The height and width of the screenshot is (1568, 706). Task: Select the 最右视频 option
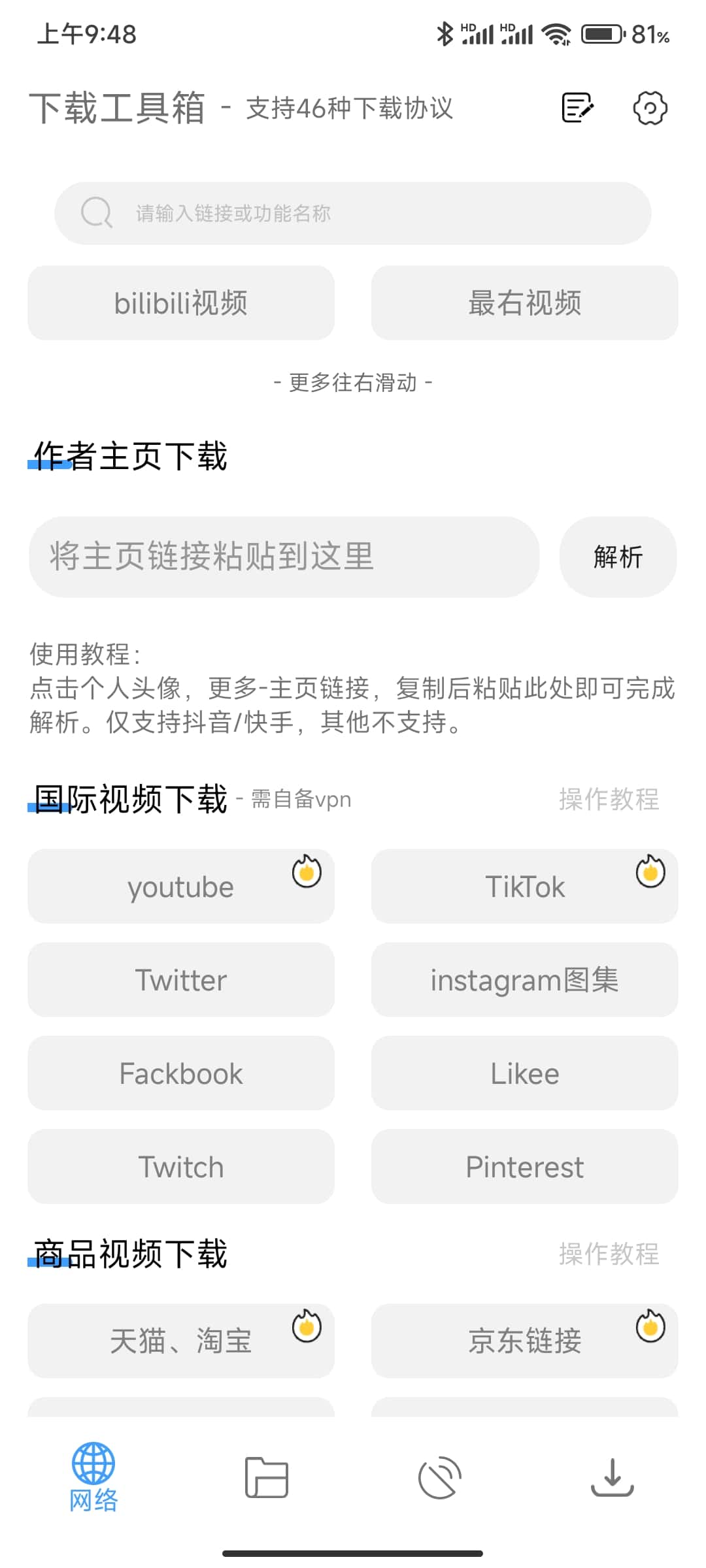pos(525,302)
